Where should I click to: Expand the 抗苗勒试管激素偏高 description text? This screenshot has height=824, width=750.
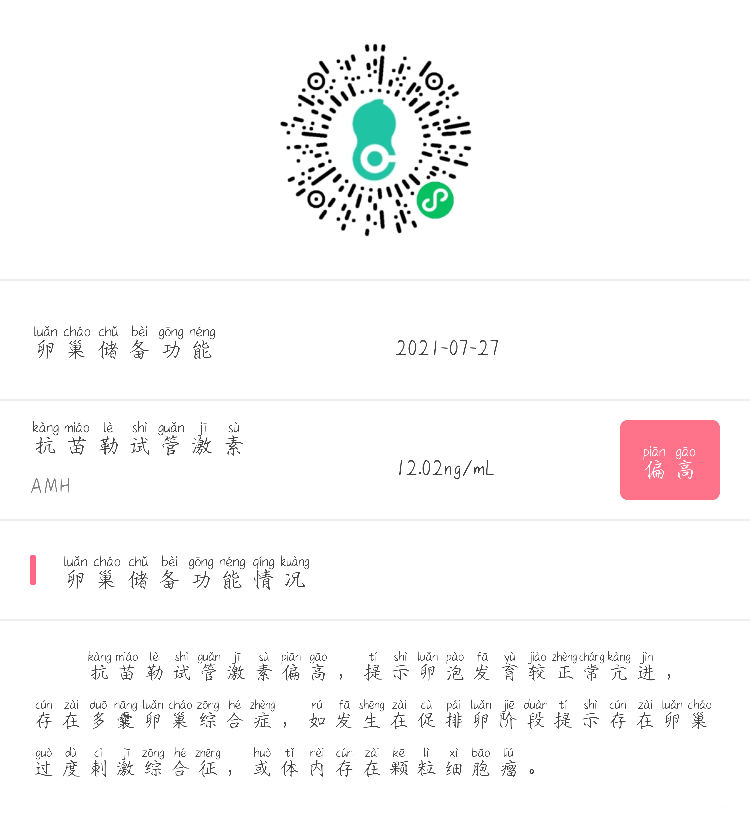click(375, 667)
